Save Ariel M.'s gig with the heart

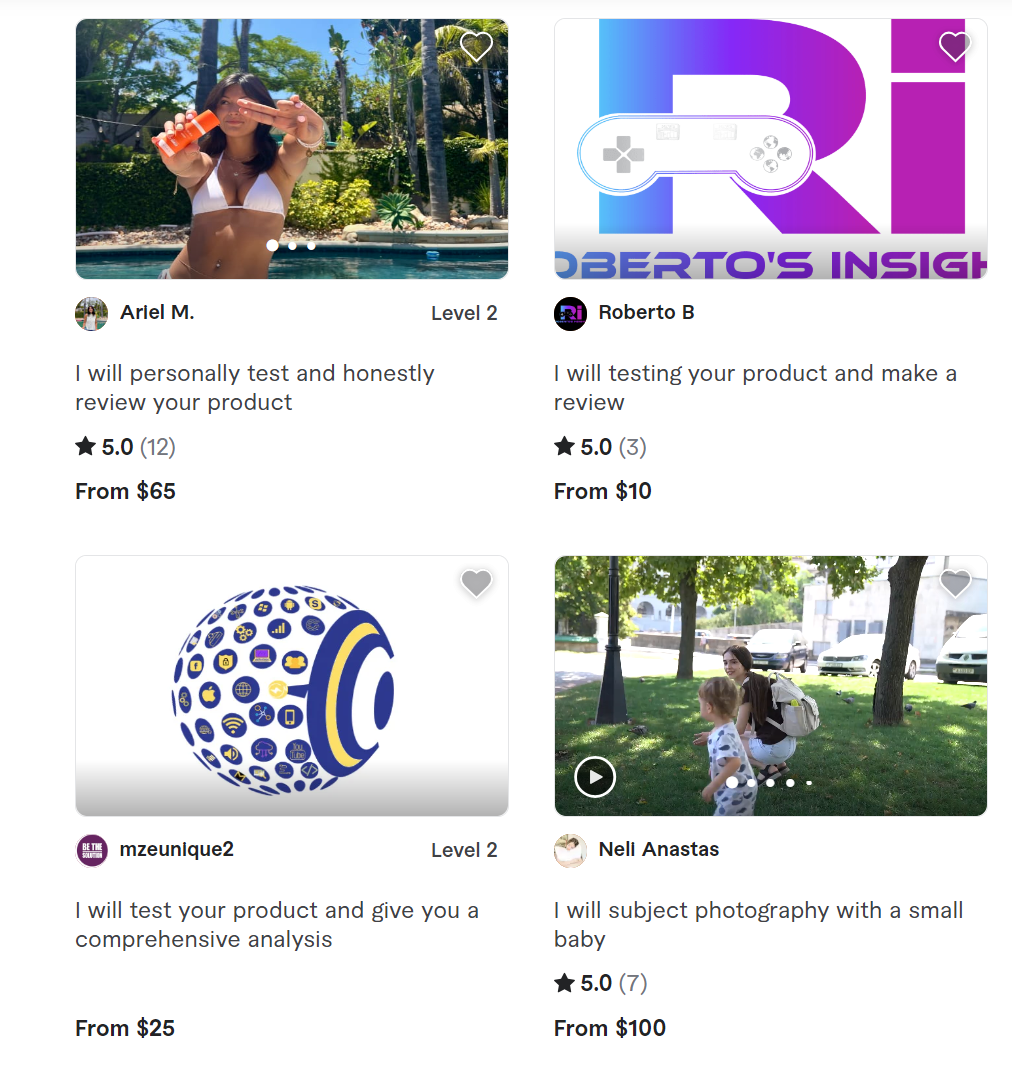(476, 46)
